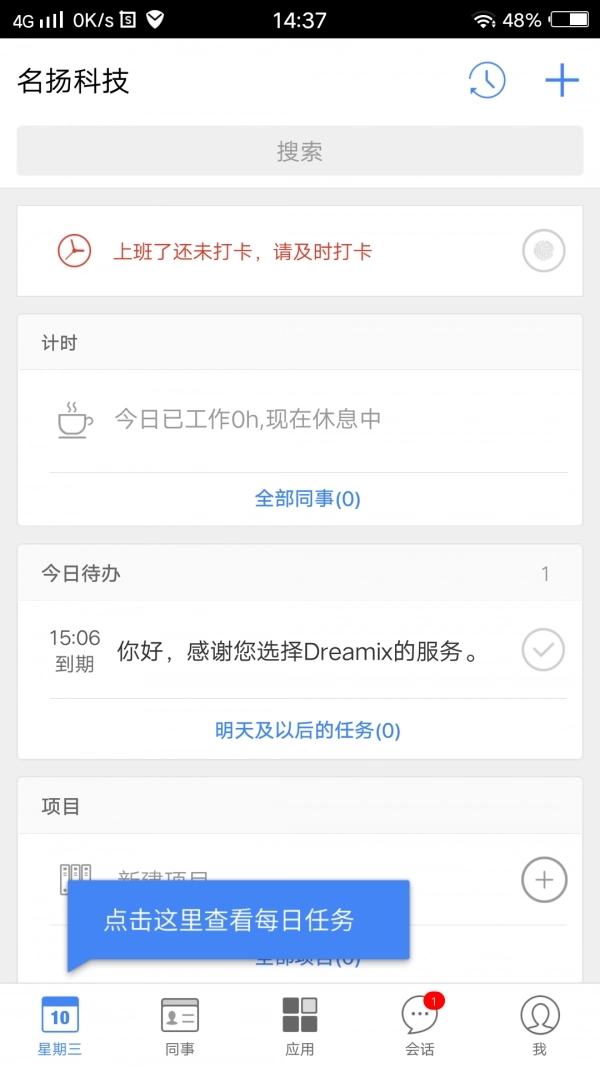Screen dimensions: 600x1067
Task: Open the 今日已工作0h timer row
Action: [x=248, y=419]
